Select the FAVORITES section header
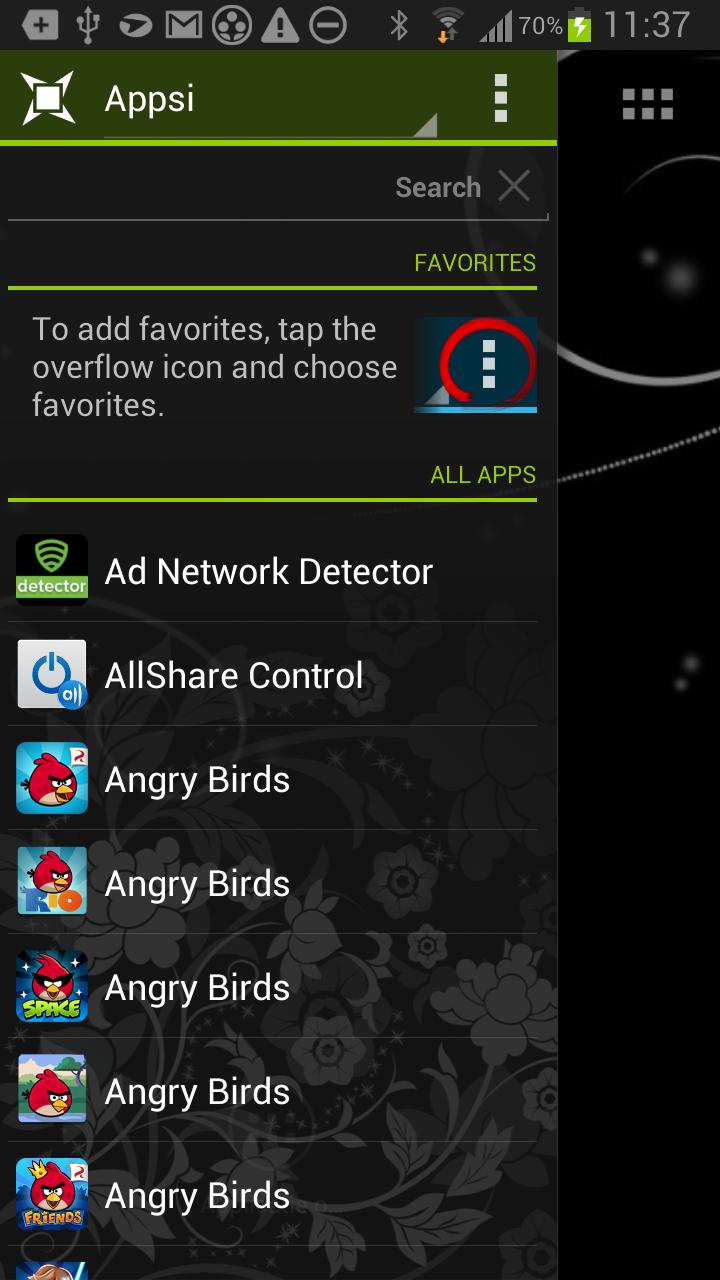The image size is (720, 1280). tap(474, 262)
